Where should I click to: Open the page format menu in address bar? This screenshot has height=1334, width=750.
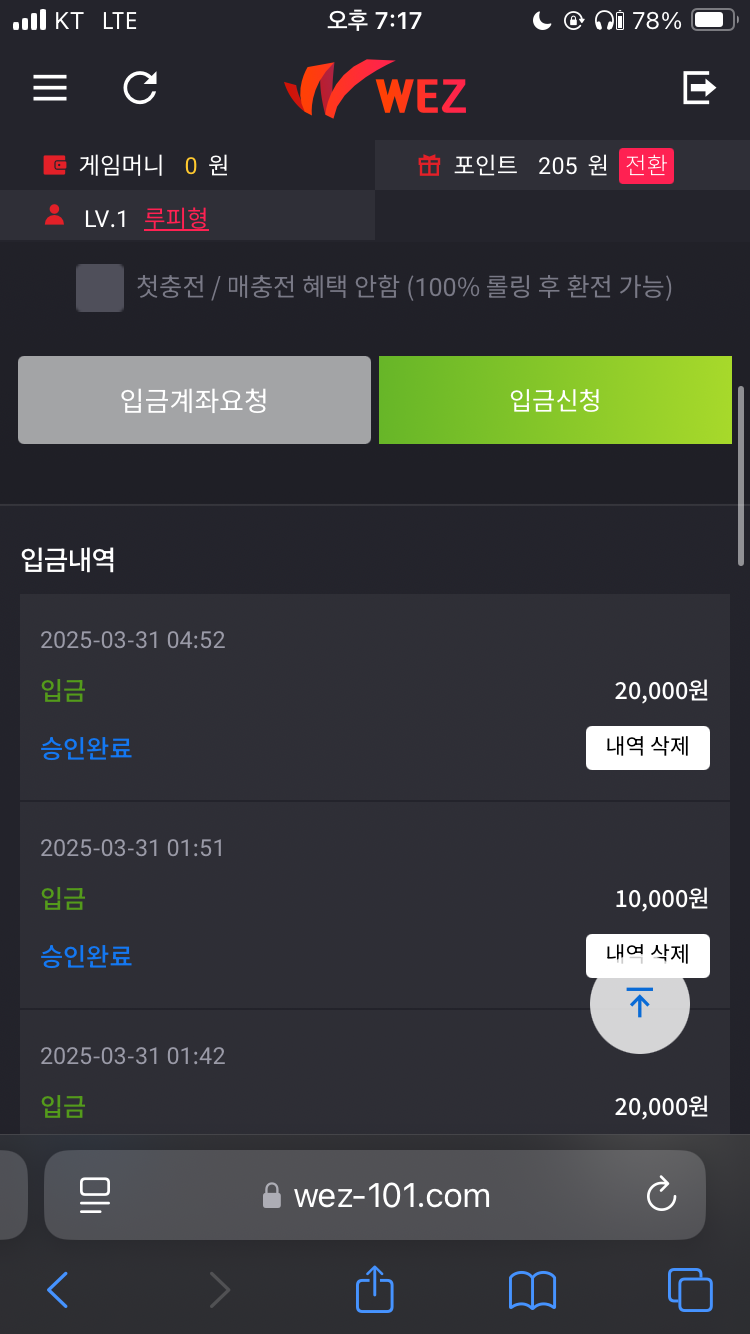94,1195
